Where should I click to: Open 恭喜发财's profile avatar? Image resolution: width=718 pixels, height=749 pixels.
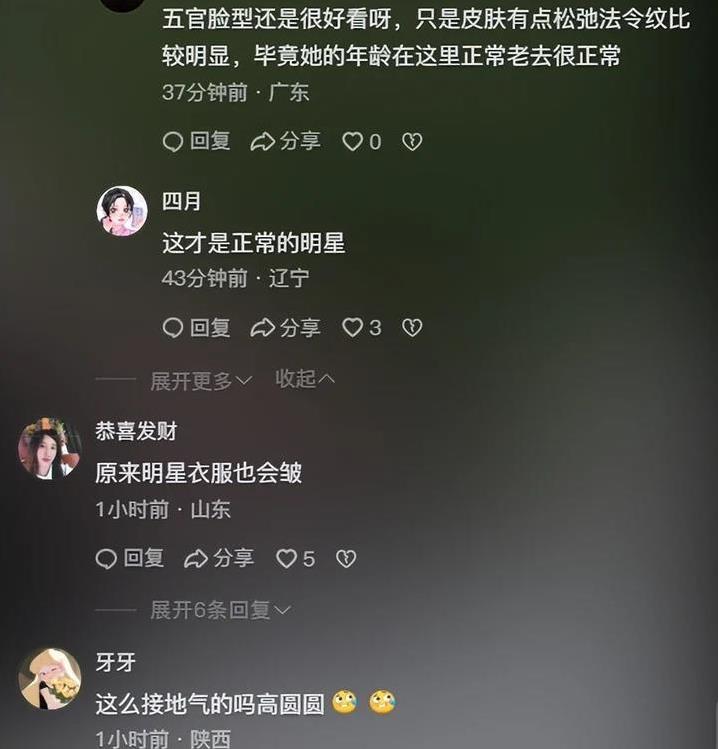(49, 448)
